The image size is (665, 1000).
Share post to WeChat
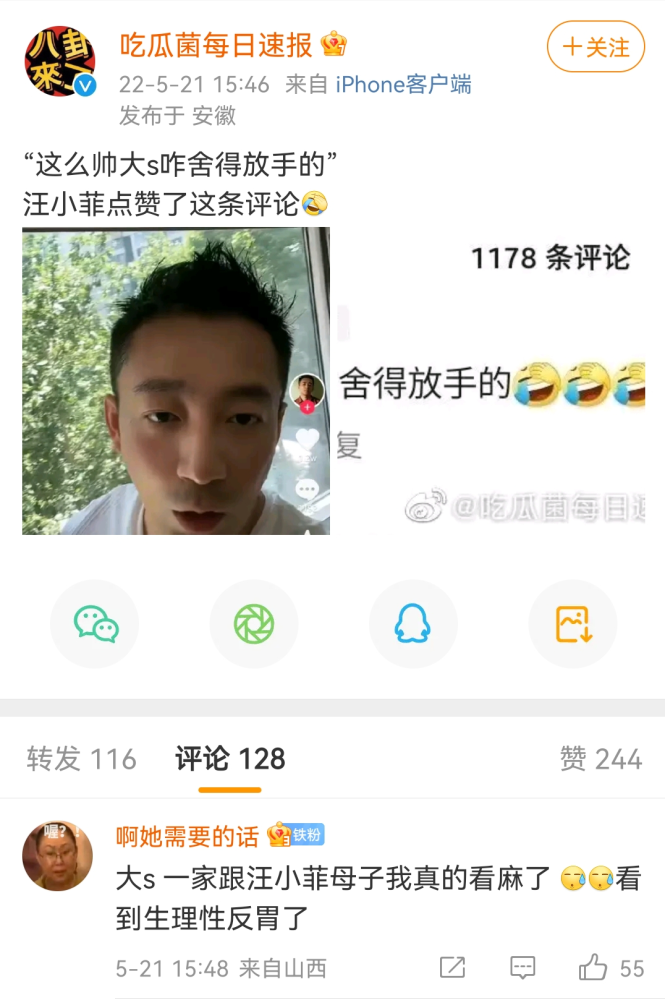[x=95, y=625]
